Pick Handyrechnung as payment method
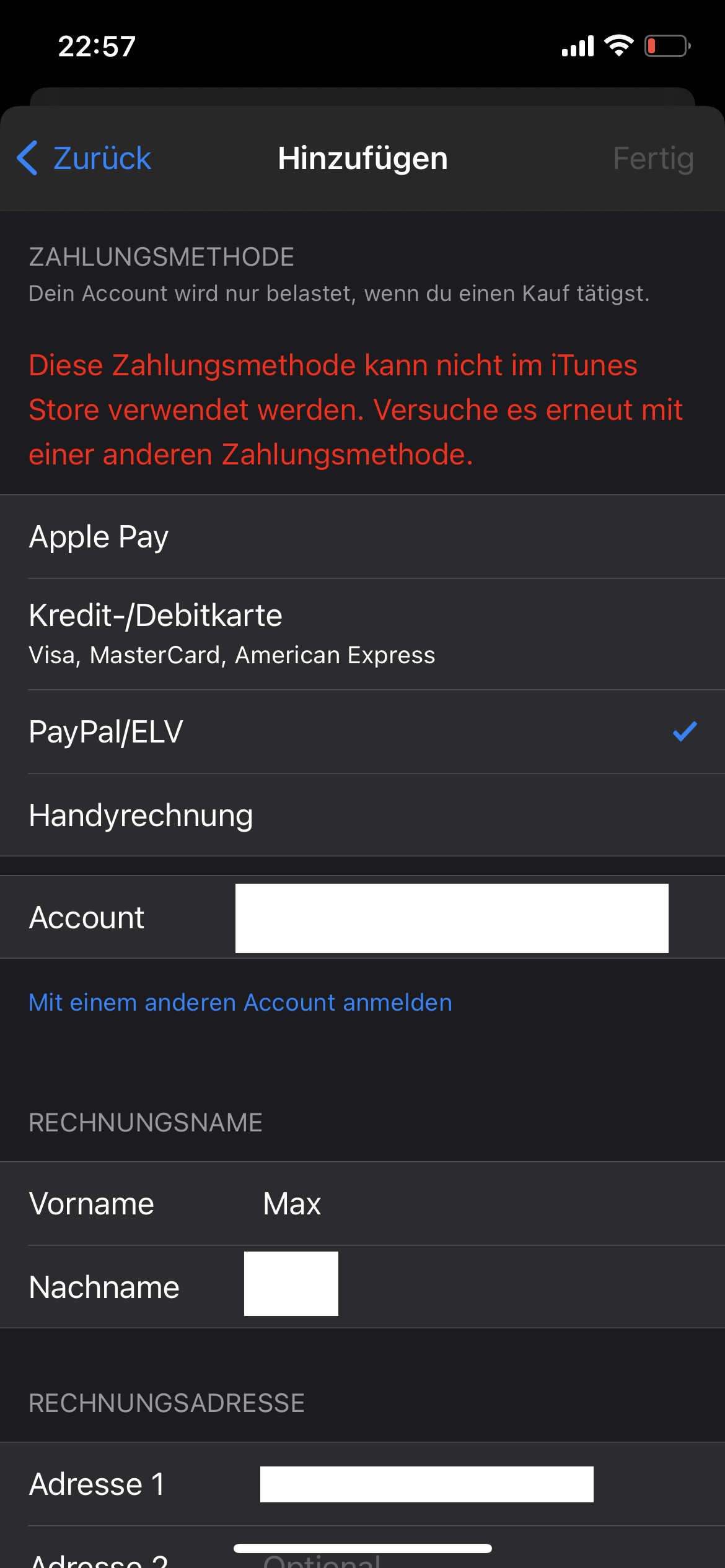725x1568 pixels. [x=362, y=816]
